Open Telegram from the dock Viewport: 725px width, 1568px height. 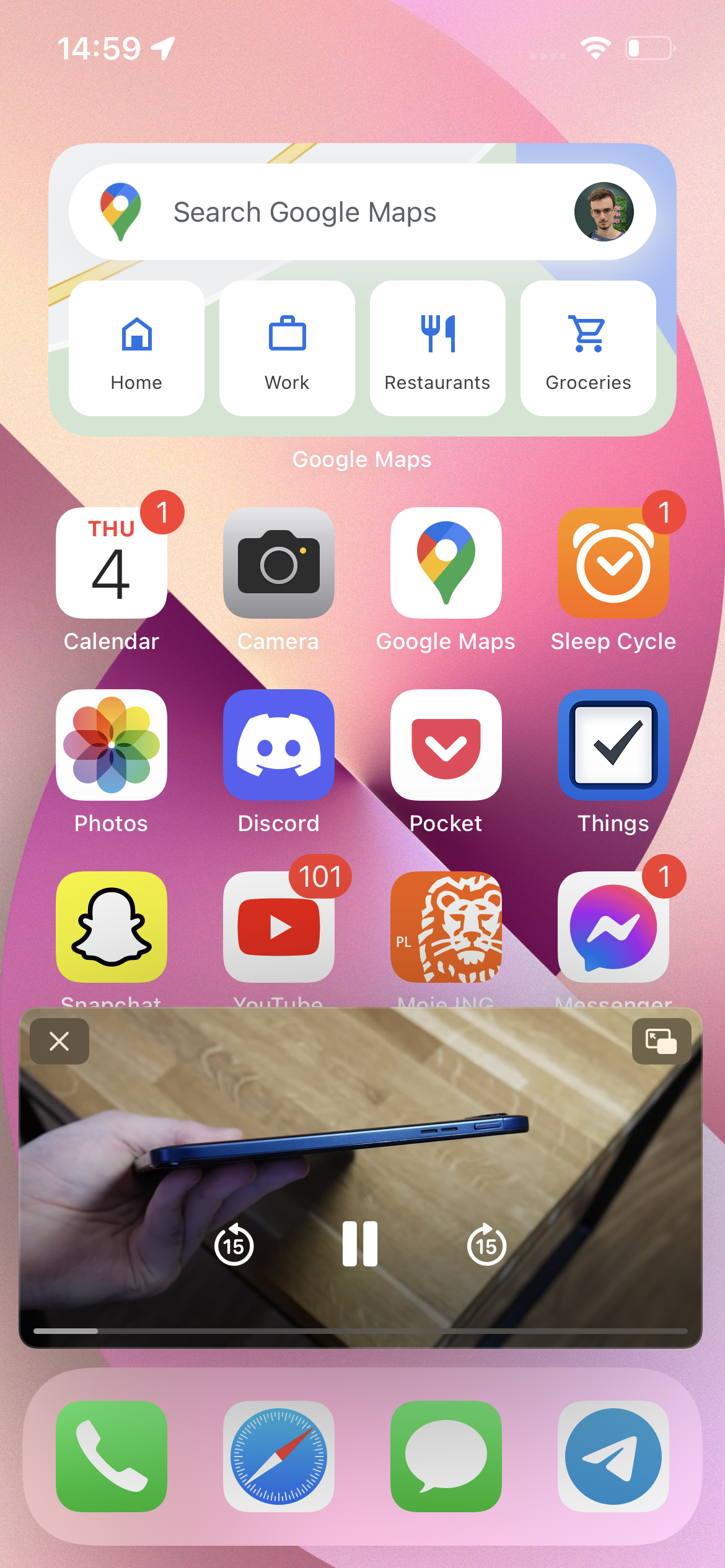coord(613,1457)
